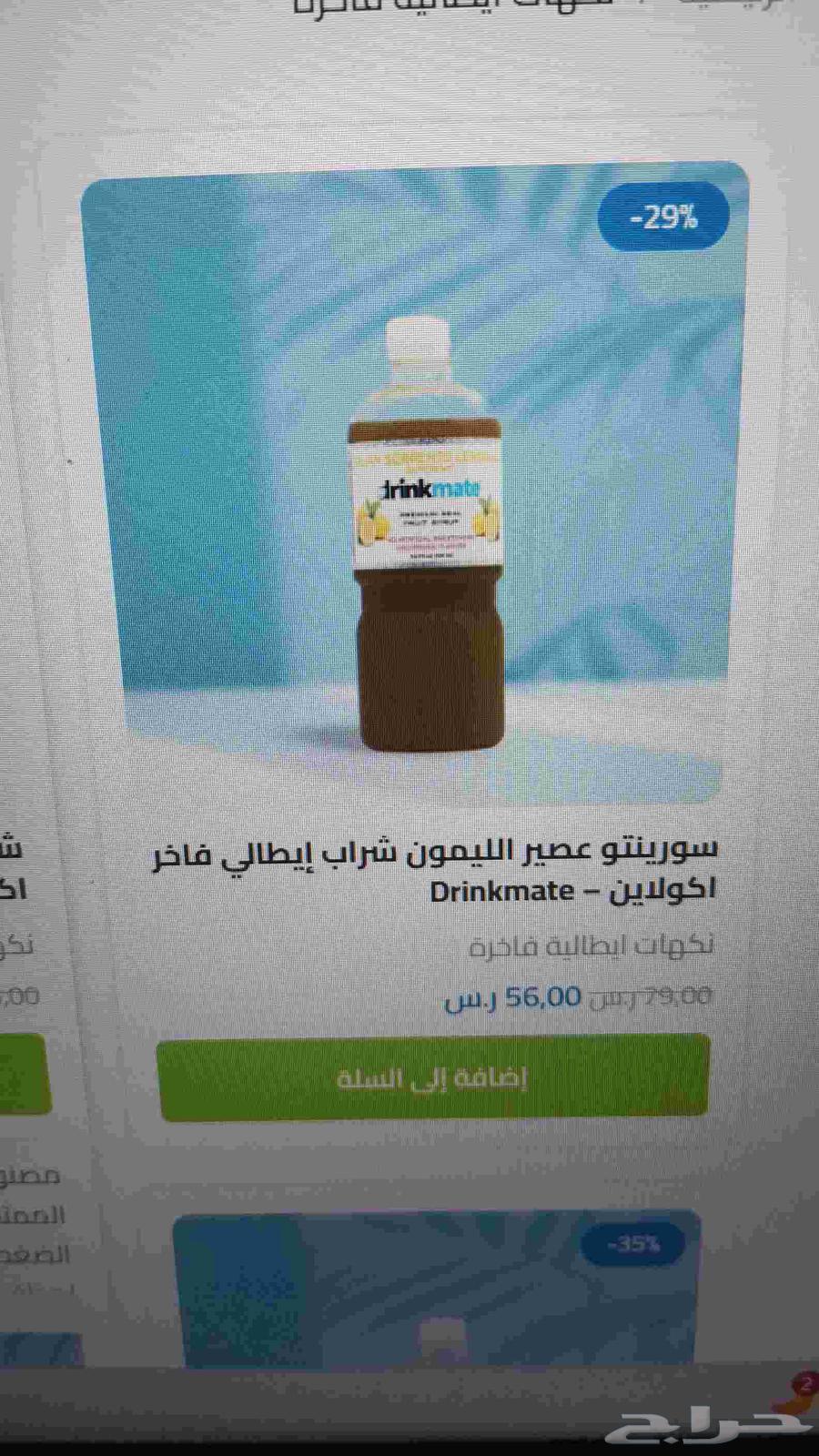Screen dimensions: 819x1456
Task: Click the notification counter on the chat bubble
Action: 804,1381
